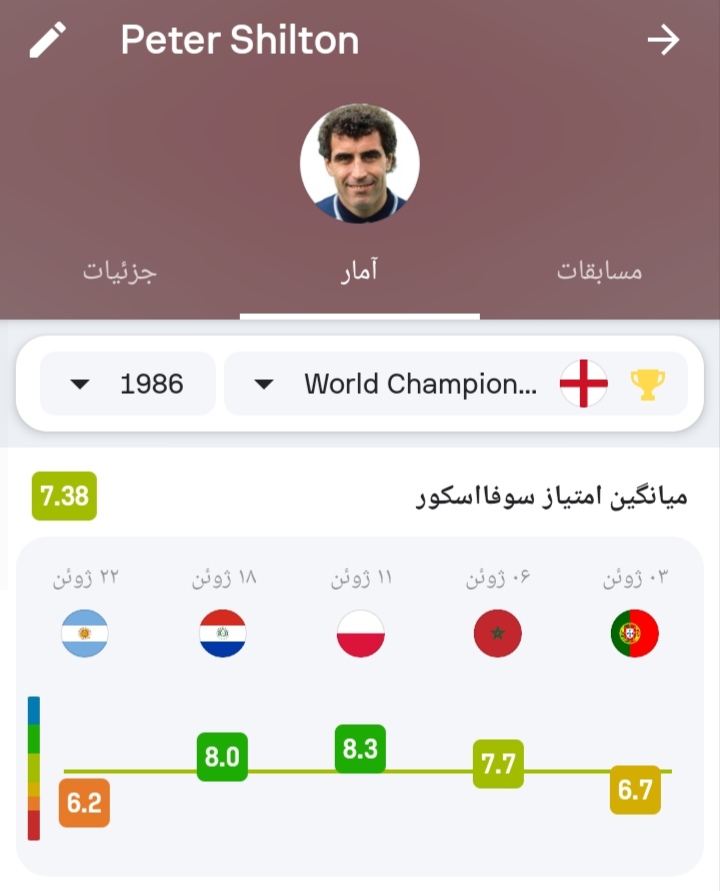
Task: Switch to the جزئیات tab
Action: [120, 271]
